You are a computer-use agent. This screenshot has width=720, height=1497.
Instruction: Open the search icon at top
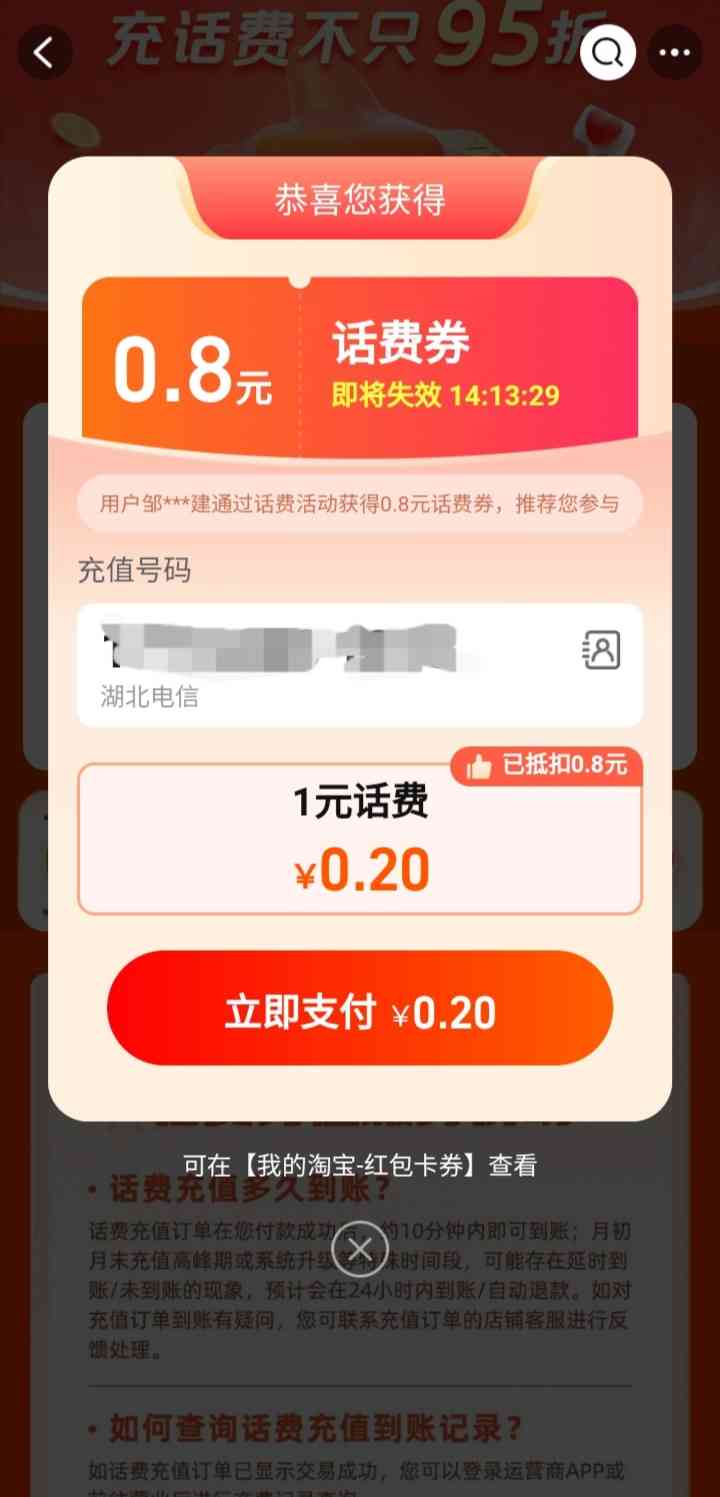(x=607, y=53)
